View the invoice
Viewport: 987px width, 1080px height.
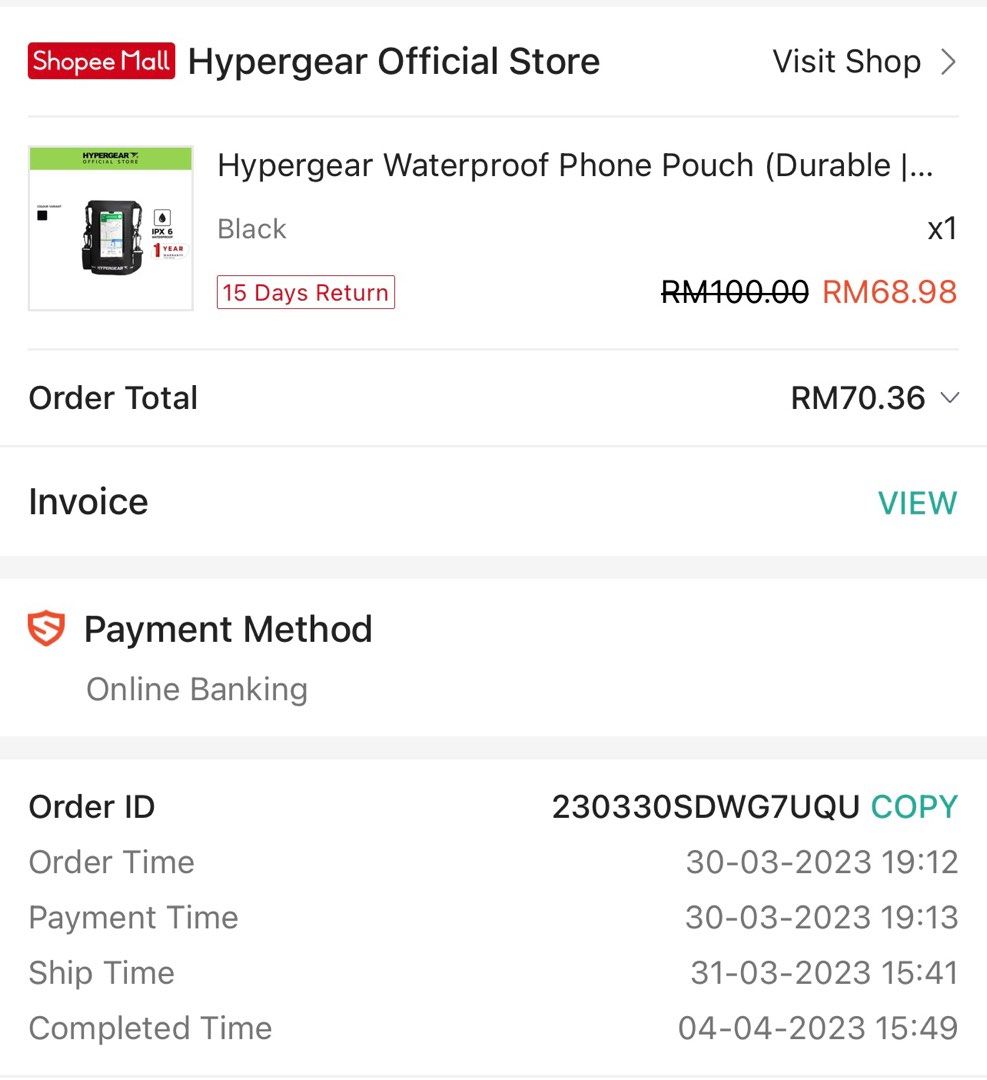917,503
